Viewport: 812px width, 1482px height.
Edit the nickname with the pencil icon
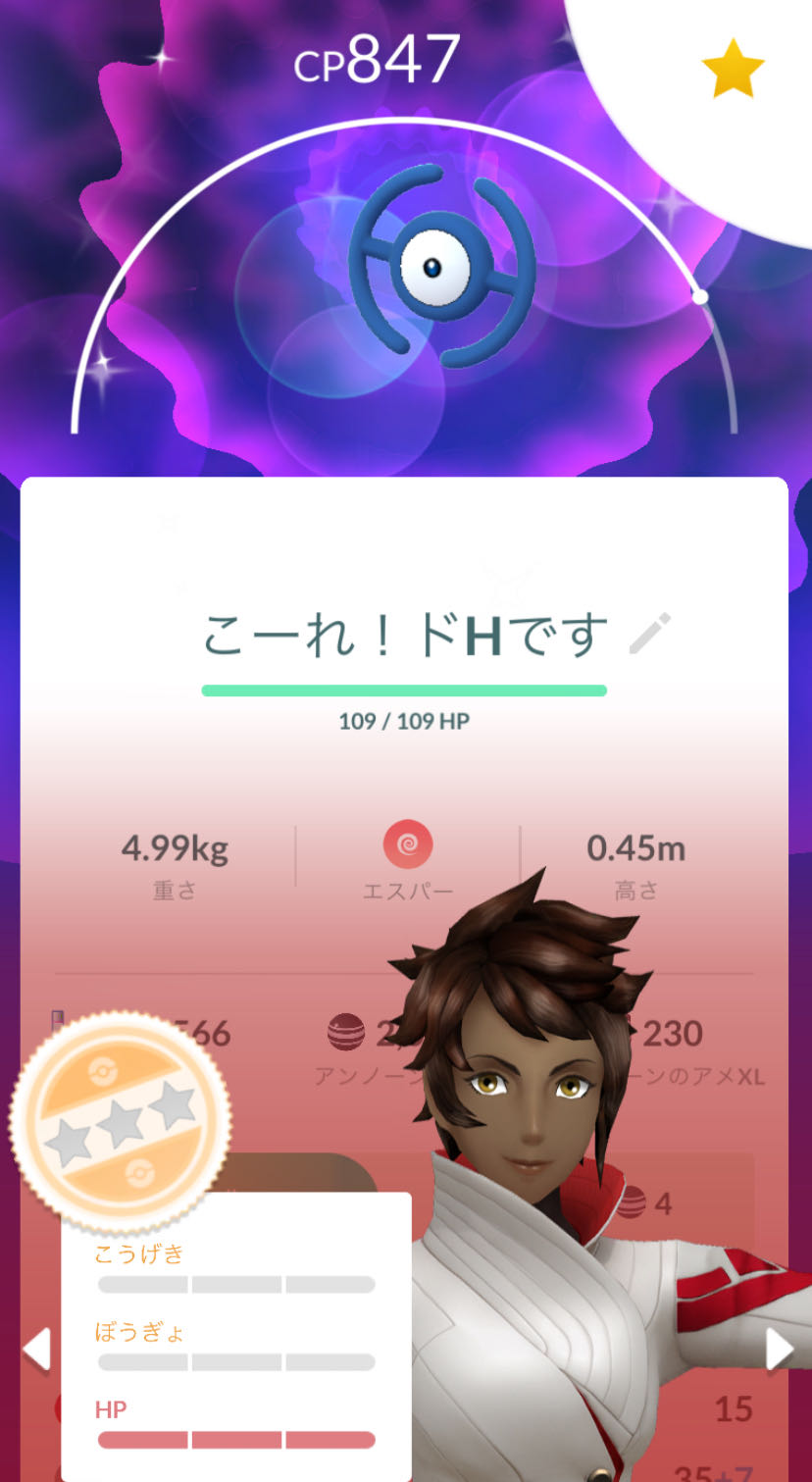[650, 634]
